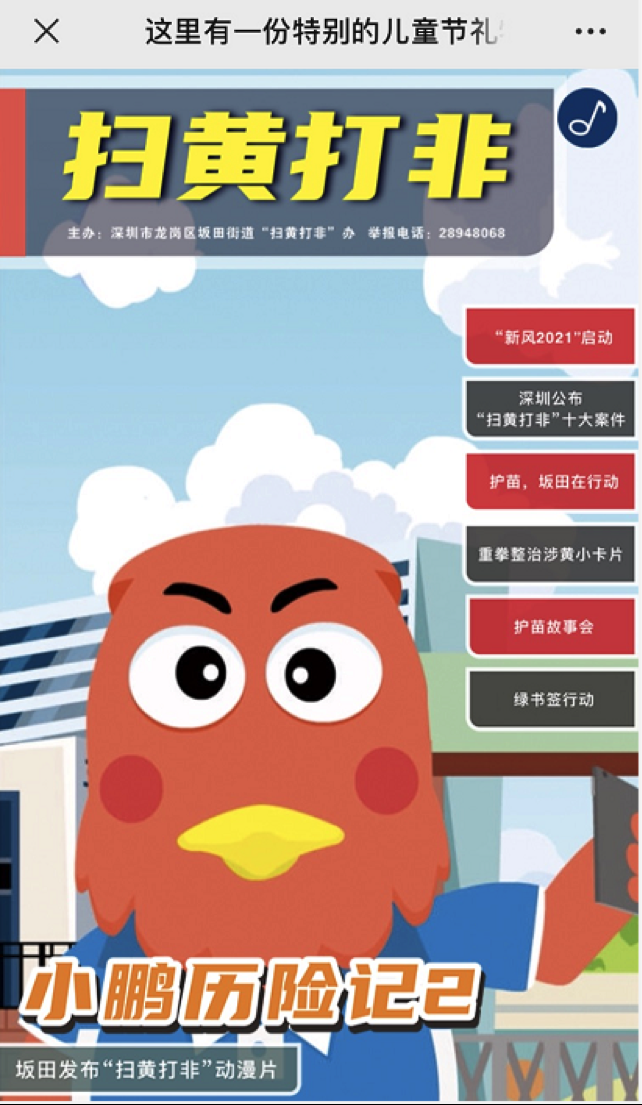Open the three-dot overflow menu
This screenshot has height=1105, width=642.
[591, 32]
